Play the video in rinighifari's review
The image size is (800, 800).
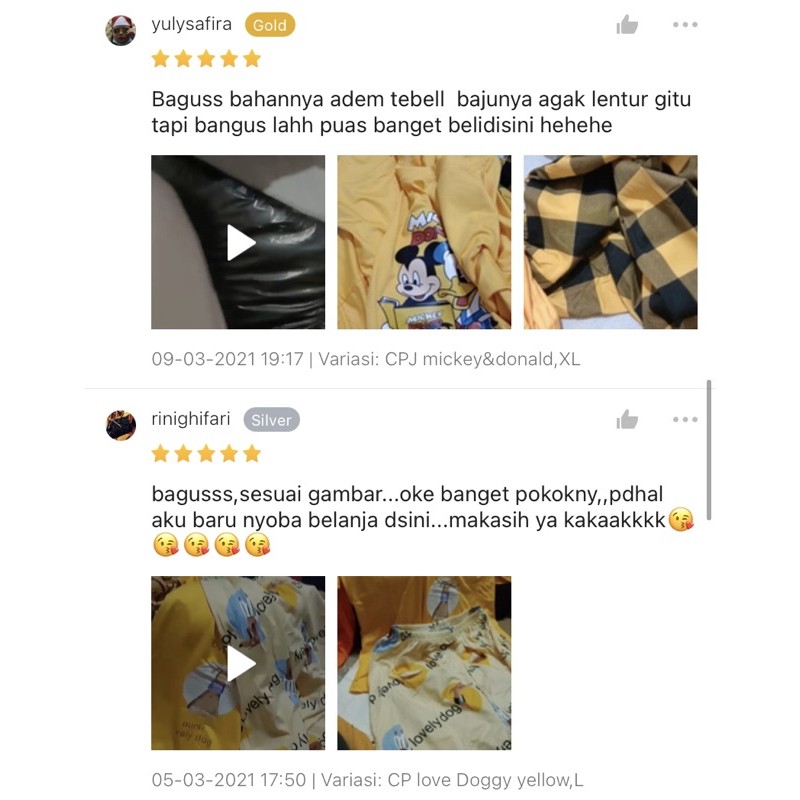pyautogui.click(x=238, y=663)
